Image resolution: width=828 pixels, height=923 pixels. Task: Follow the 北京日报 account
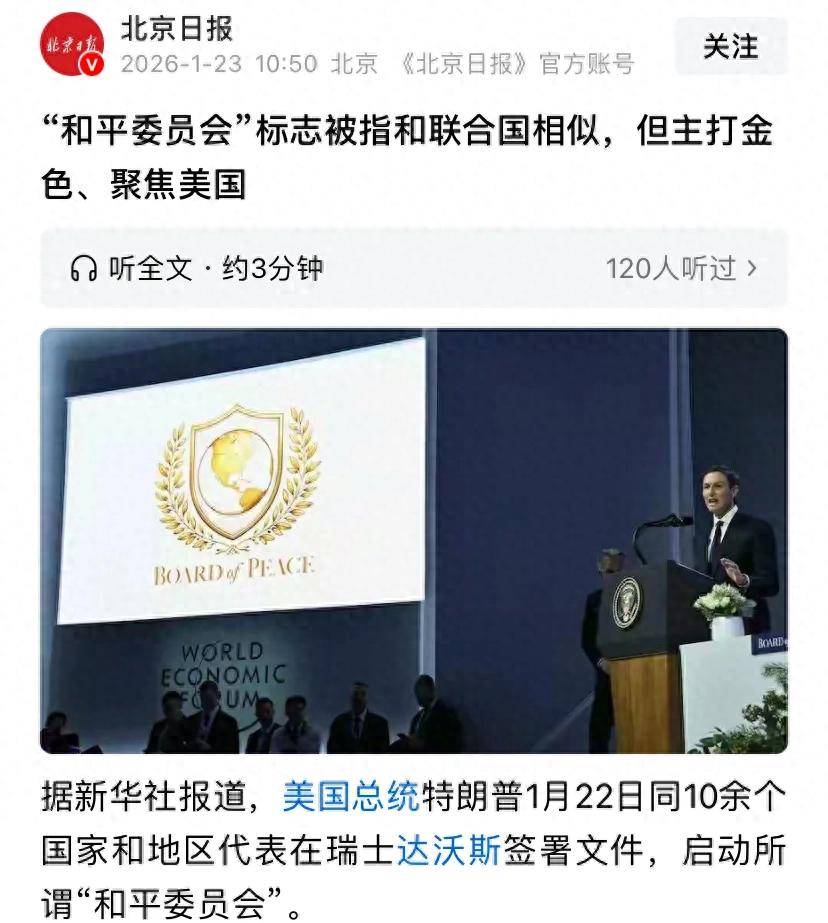point(730,47)
